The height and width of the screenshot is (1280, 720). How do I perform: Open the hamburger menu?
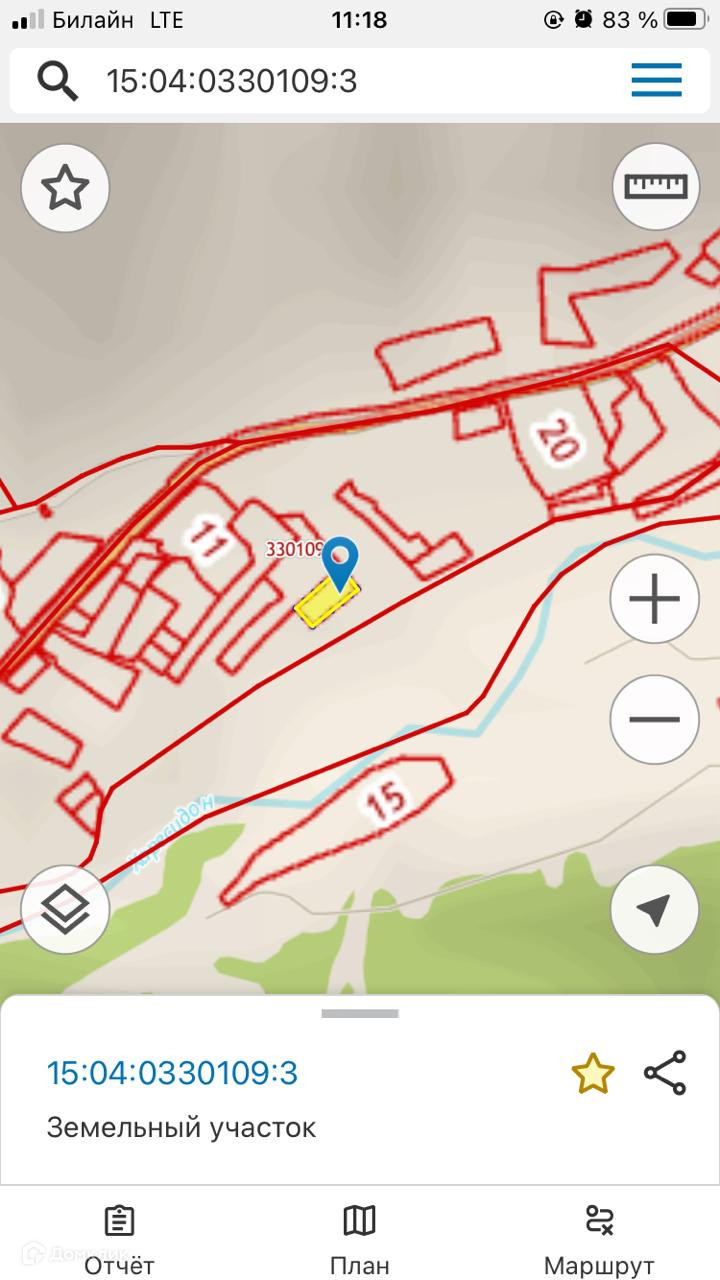tap(656, 80)
